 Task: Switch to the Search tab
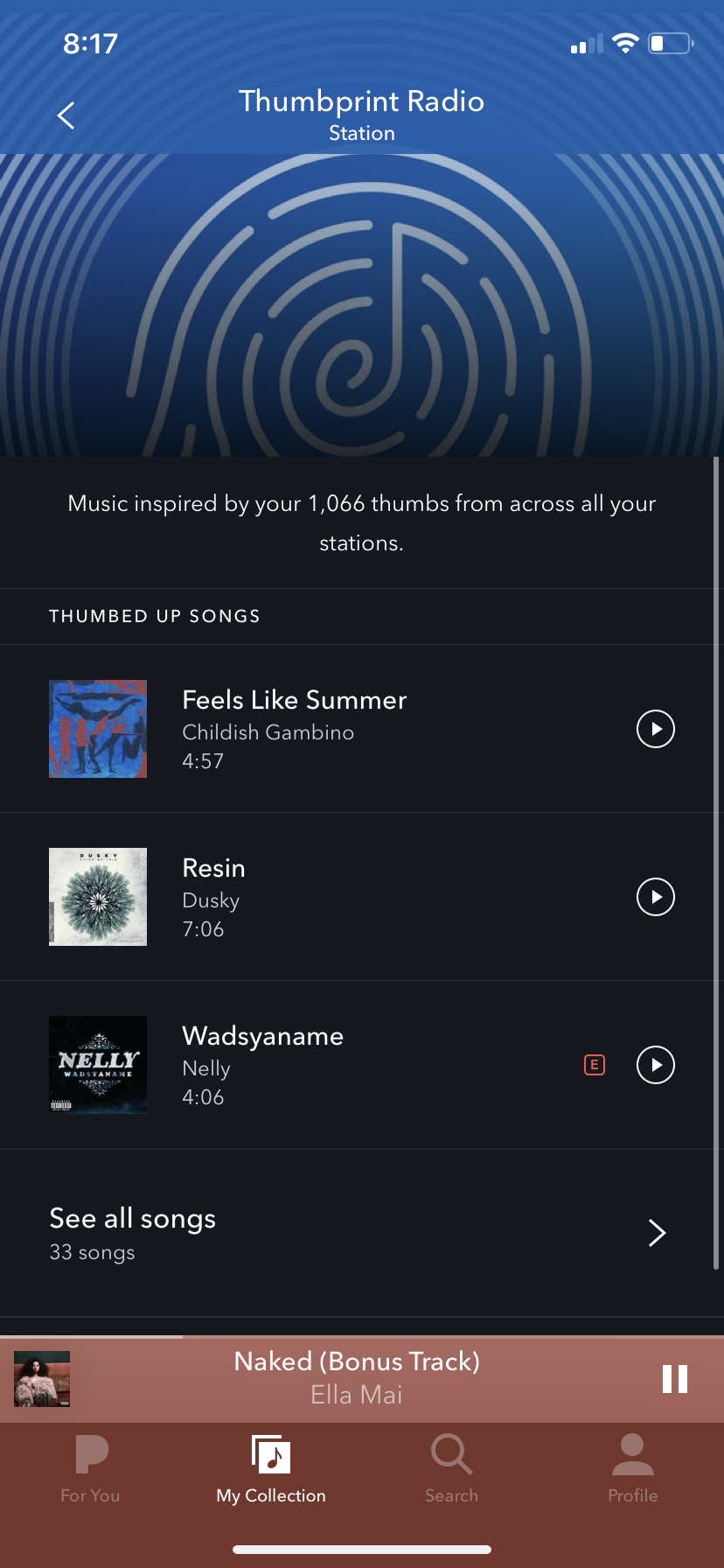(451, 1470)
